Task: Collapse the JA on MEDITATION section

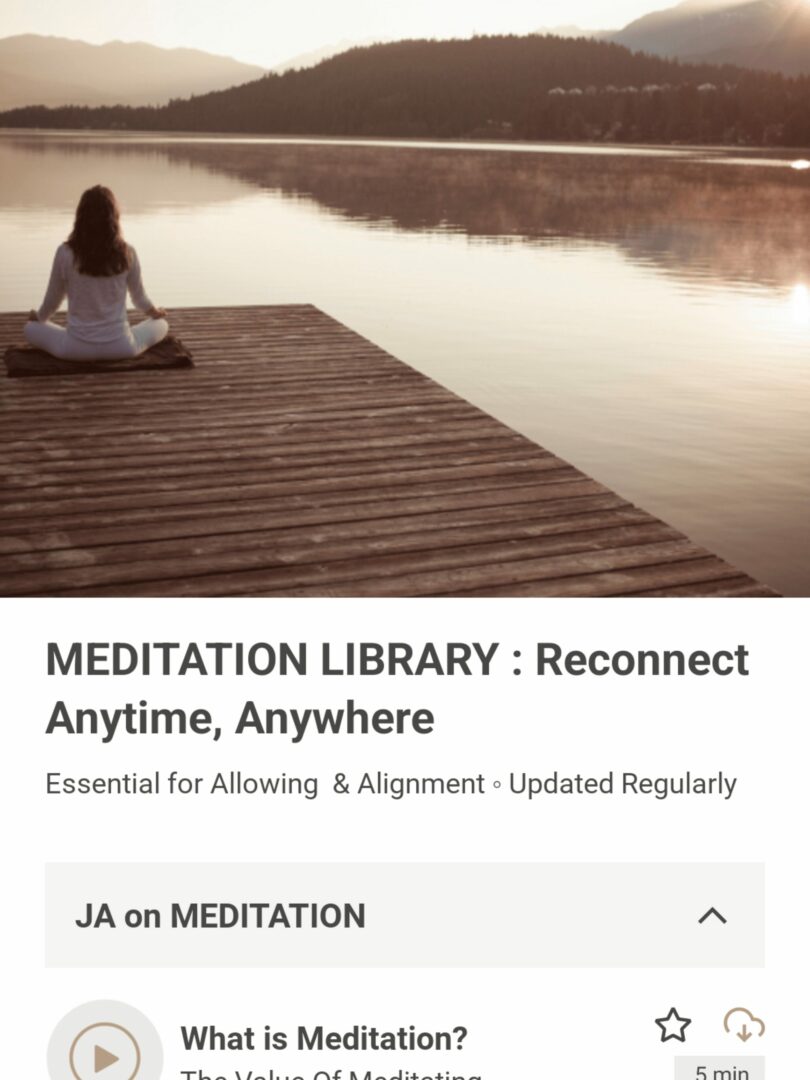Action: click(x=711, y=915)
